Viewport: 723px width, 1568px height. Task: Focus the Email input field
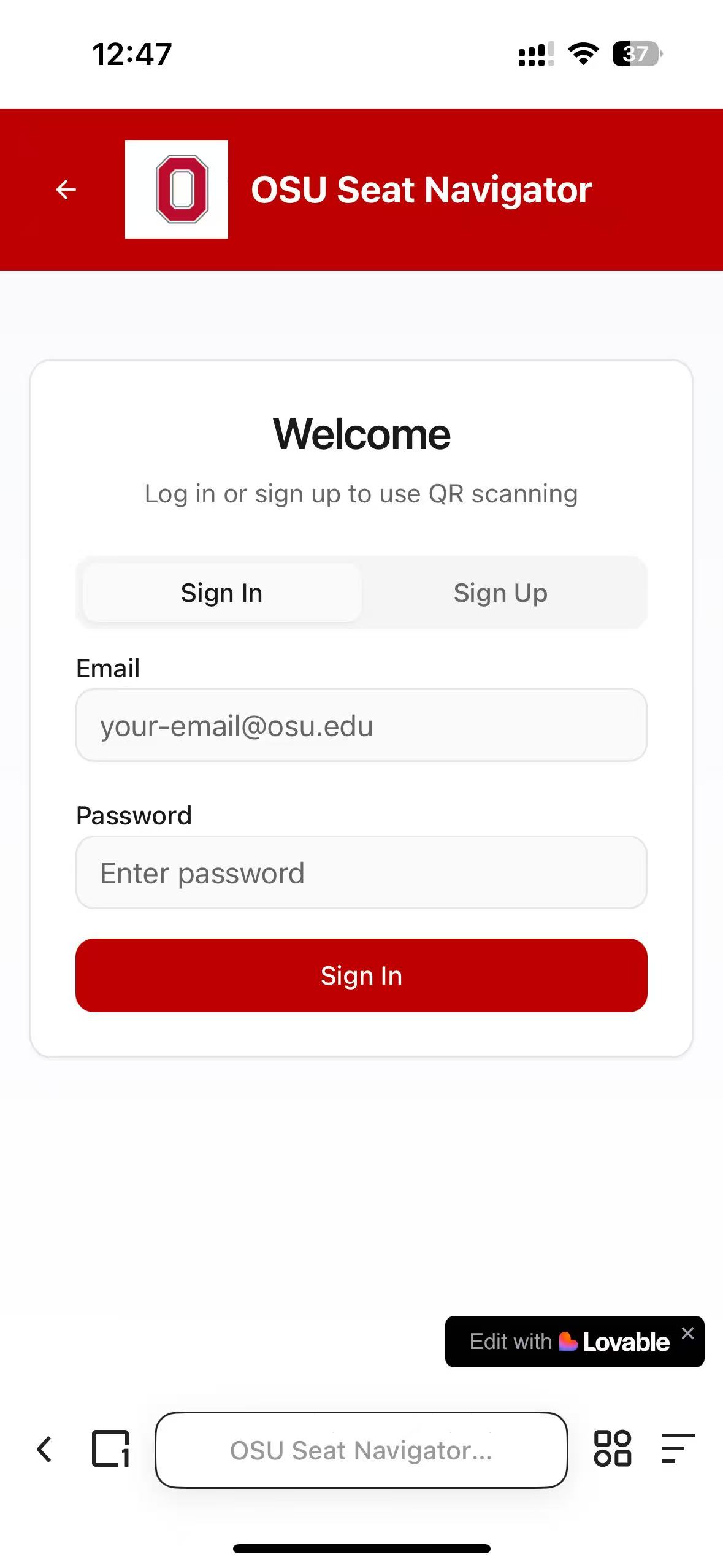(x=361, y=725)
